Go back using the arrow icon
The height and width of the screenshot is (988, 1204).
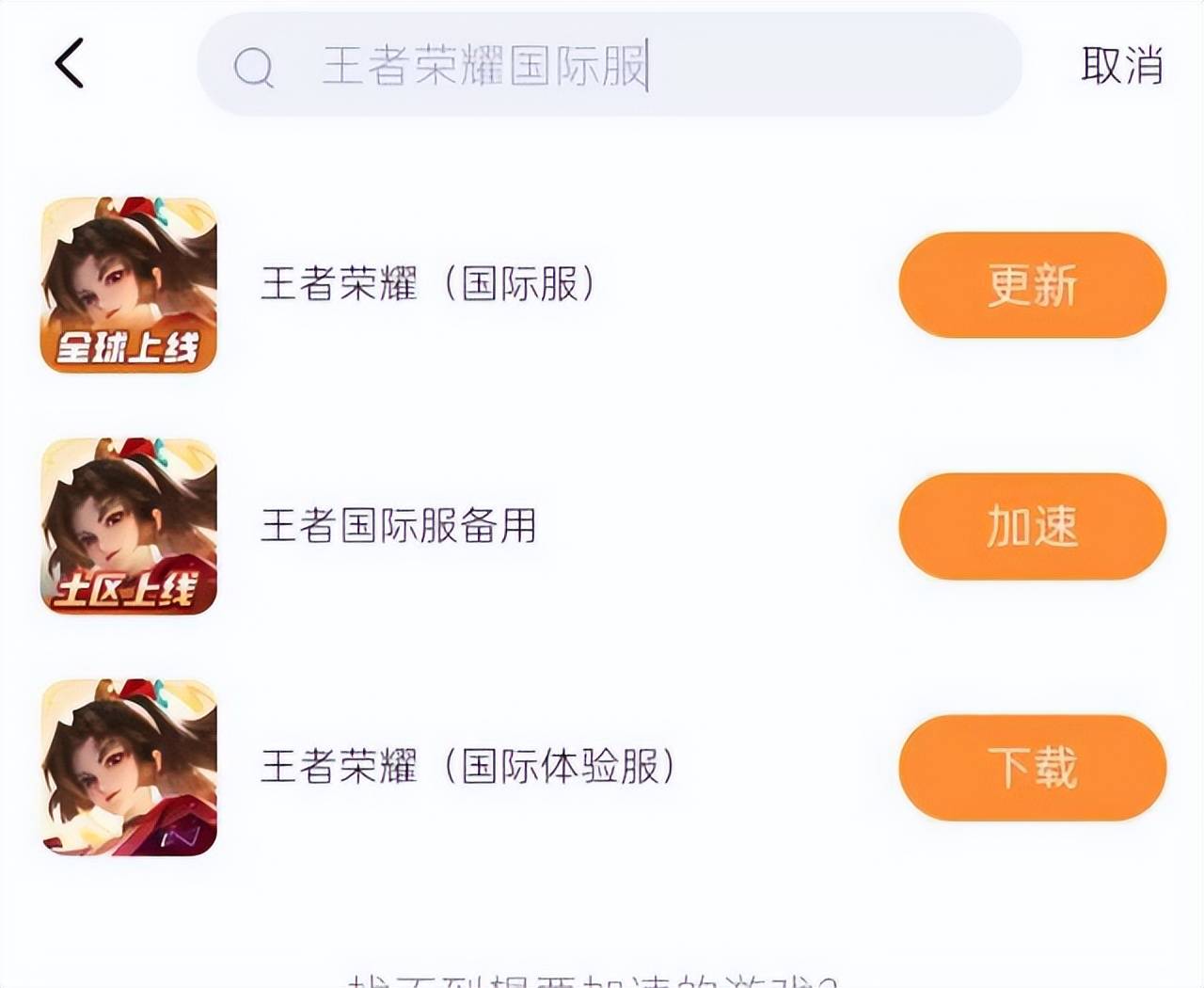point(69,64)
